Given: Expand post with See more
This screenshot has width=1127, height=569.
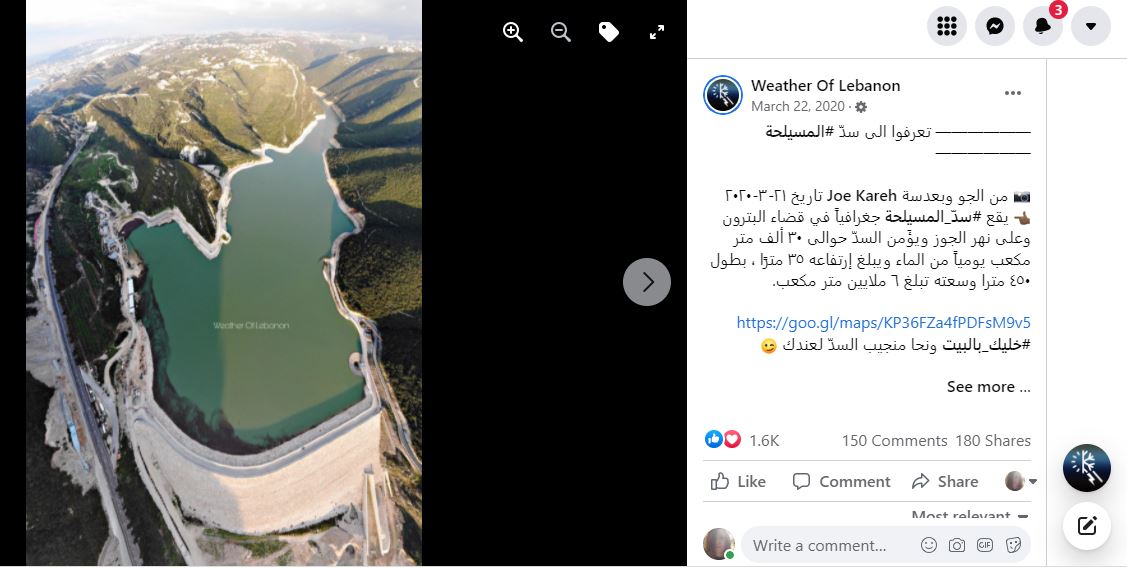Looking at the screenshot, I should tap(988, 387).
